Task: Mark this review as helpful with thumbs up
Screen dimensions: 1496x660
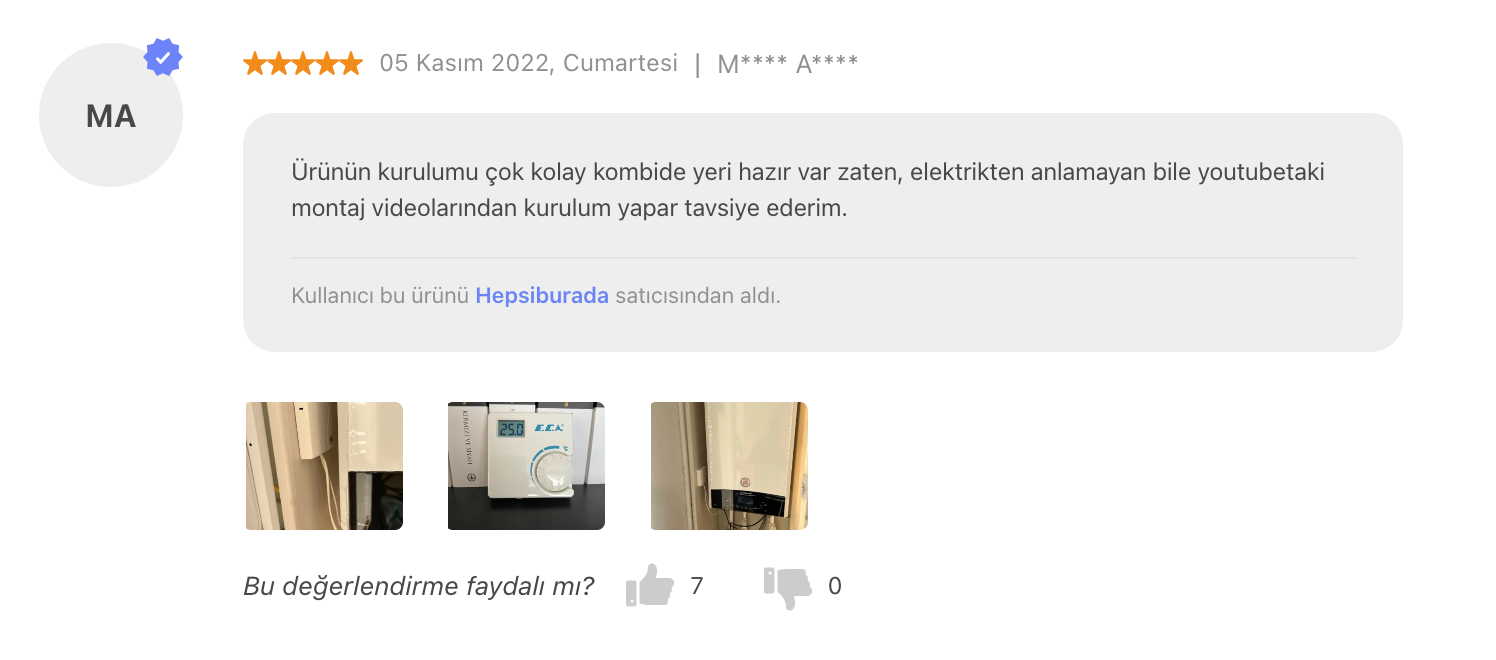Action: (x=650, y=586)
